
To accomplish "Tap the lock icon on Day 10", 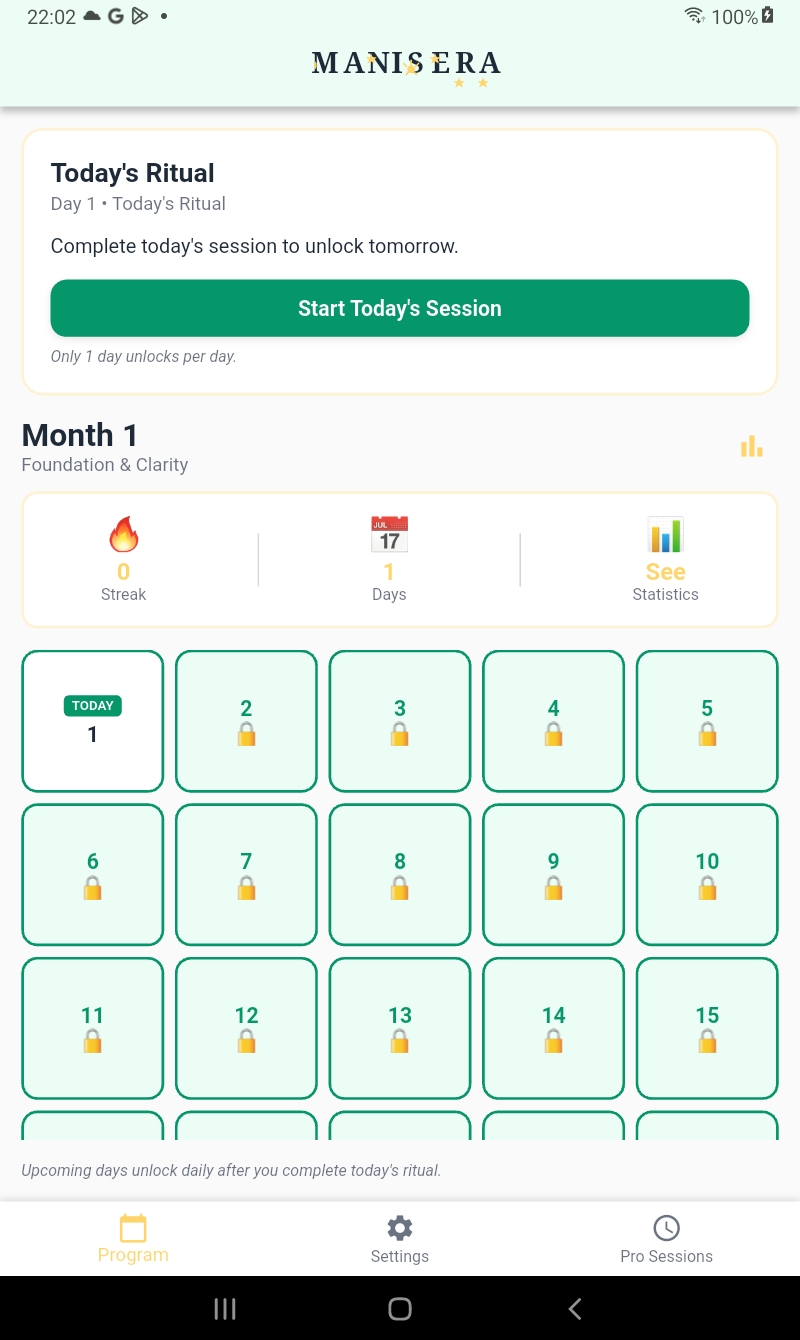I will 707,887.
